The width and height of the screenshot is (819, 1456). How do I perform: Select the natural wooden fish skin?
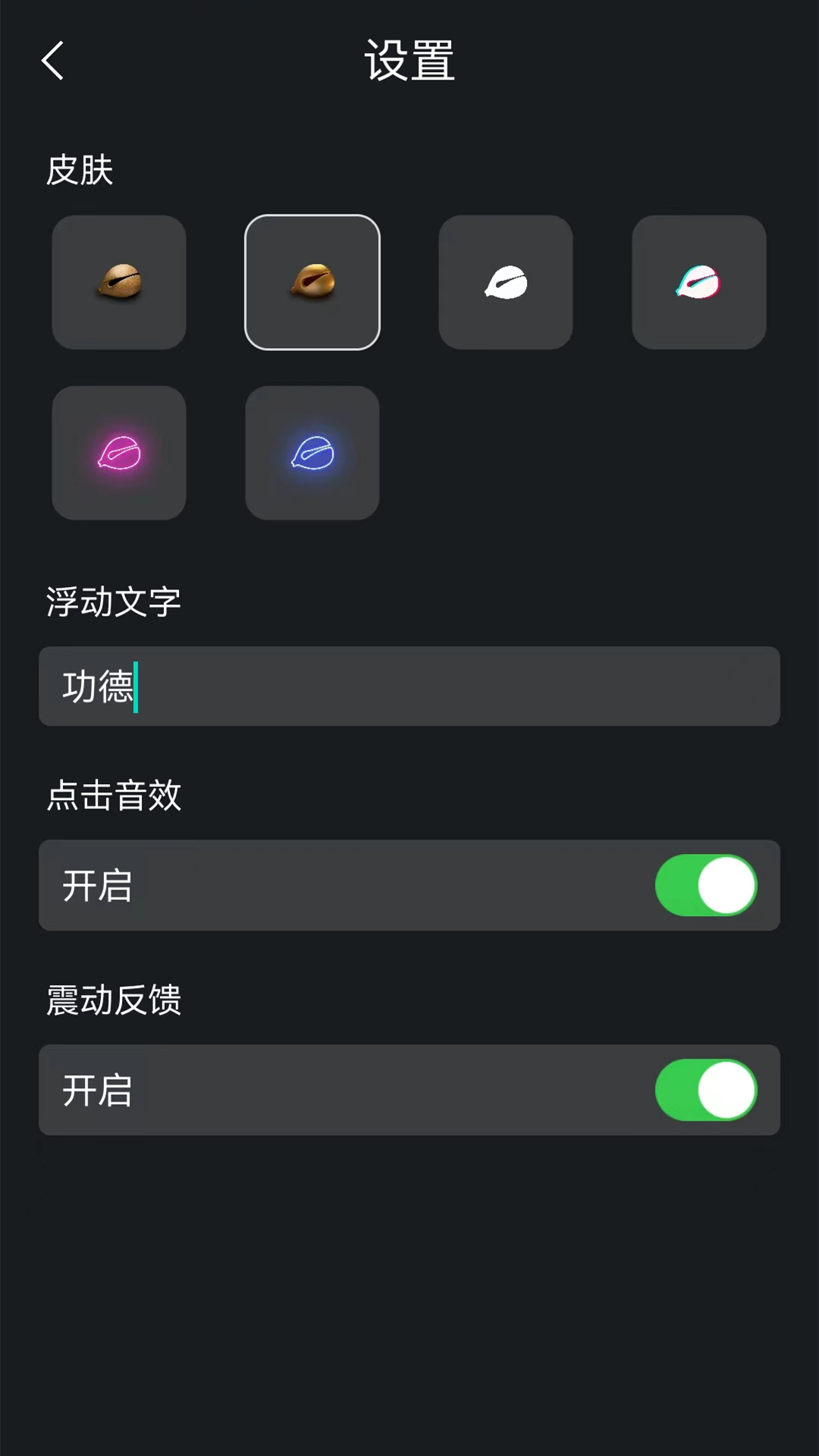(119, 282)
